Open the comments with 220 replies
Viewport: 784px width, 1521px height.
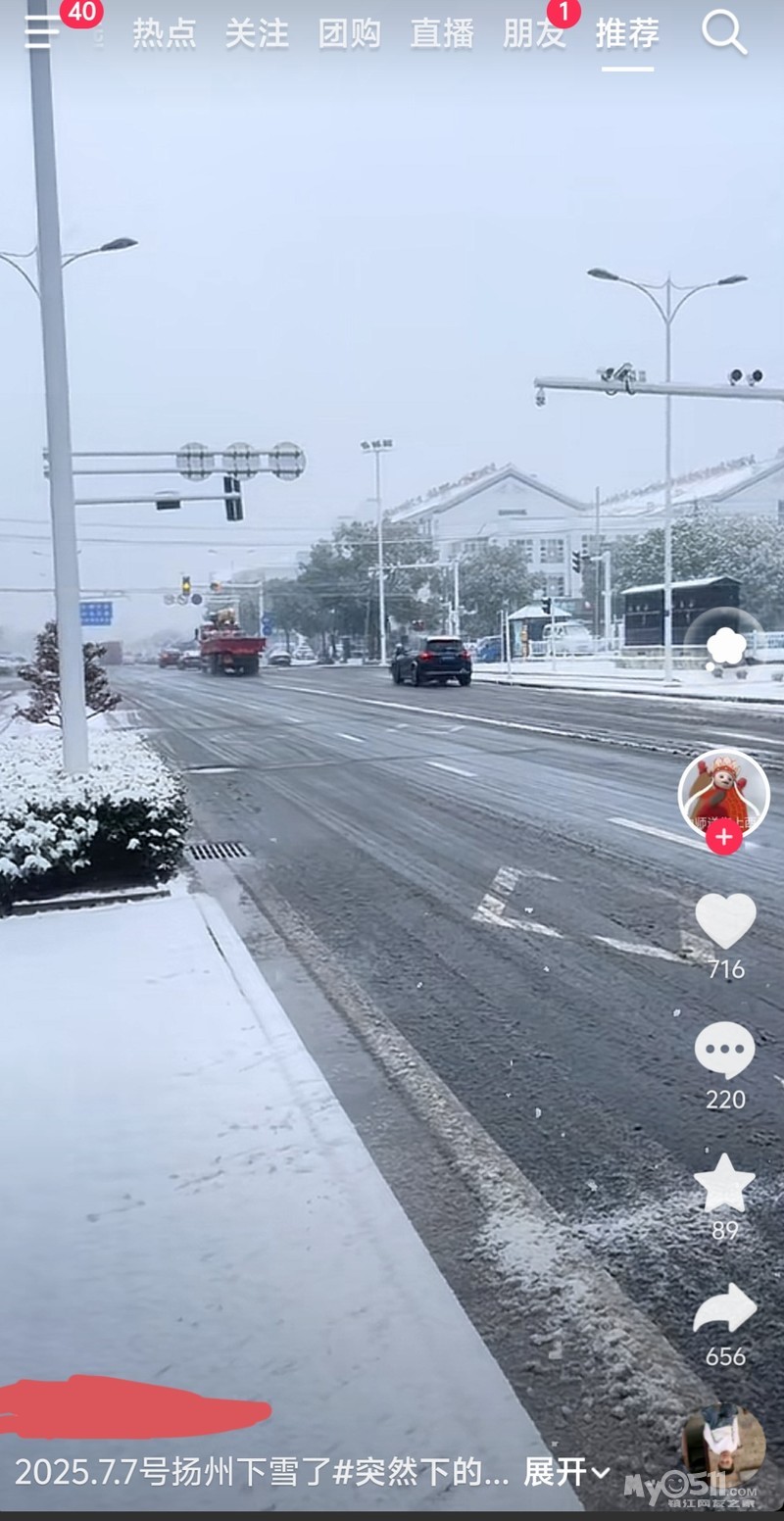725,1051
